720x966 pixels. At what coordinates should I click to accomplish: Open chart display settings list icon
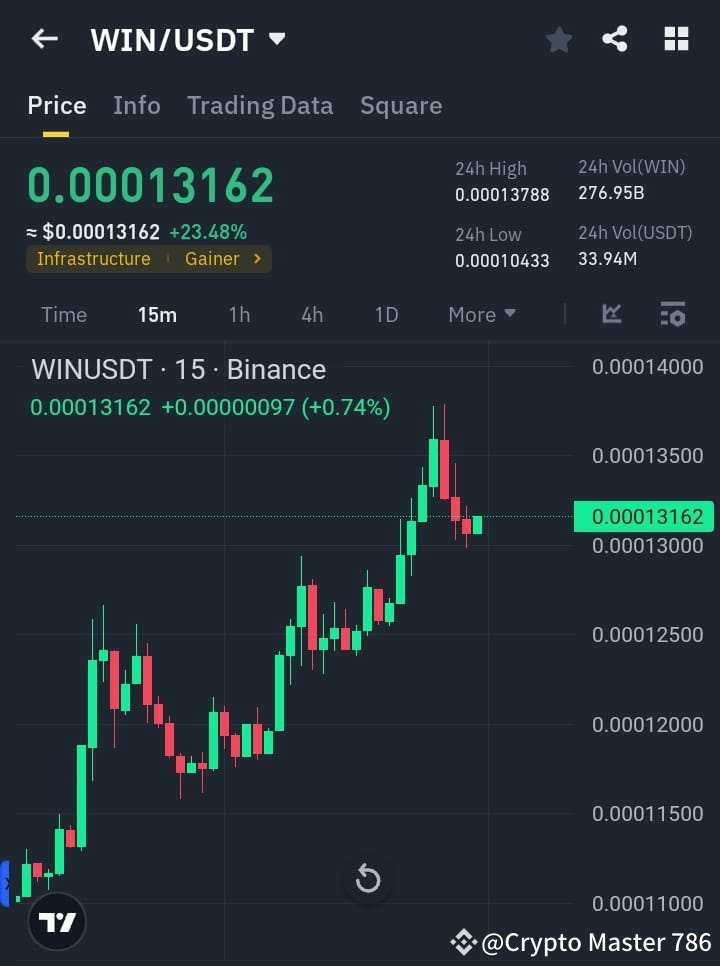(x=673, y=314)
